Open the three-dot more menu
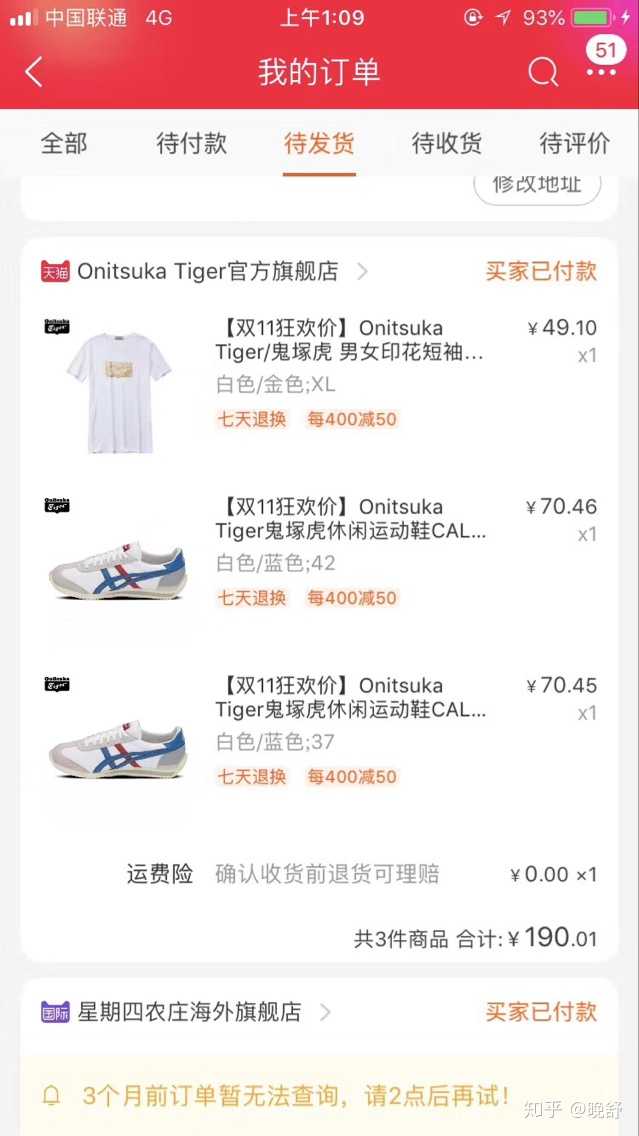The height and width of the screenshot is (1136, 639). click(x=602, y=72)
